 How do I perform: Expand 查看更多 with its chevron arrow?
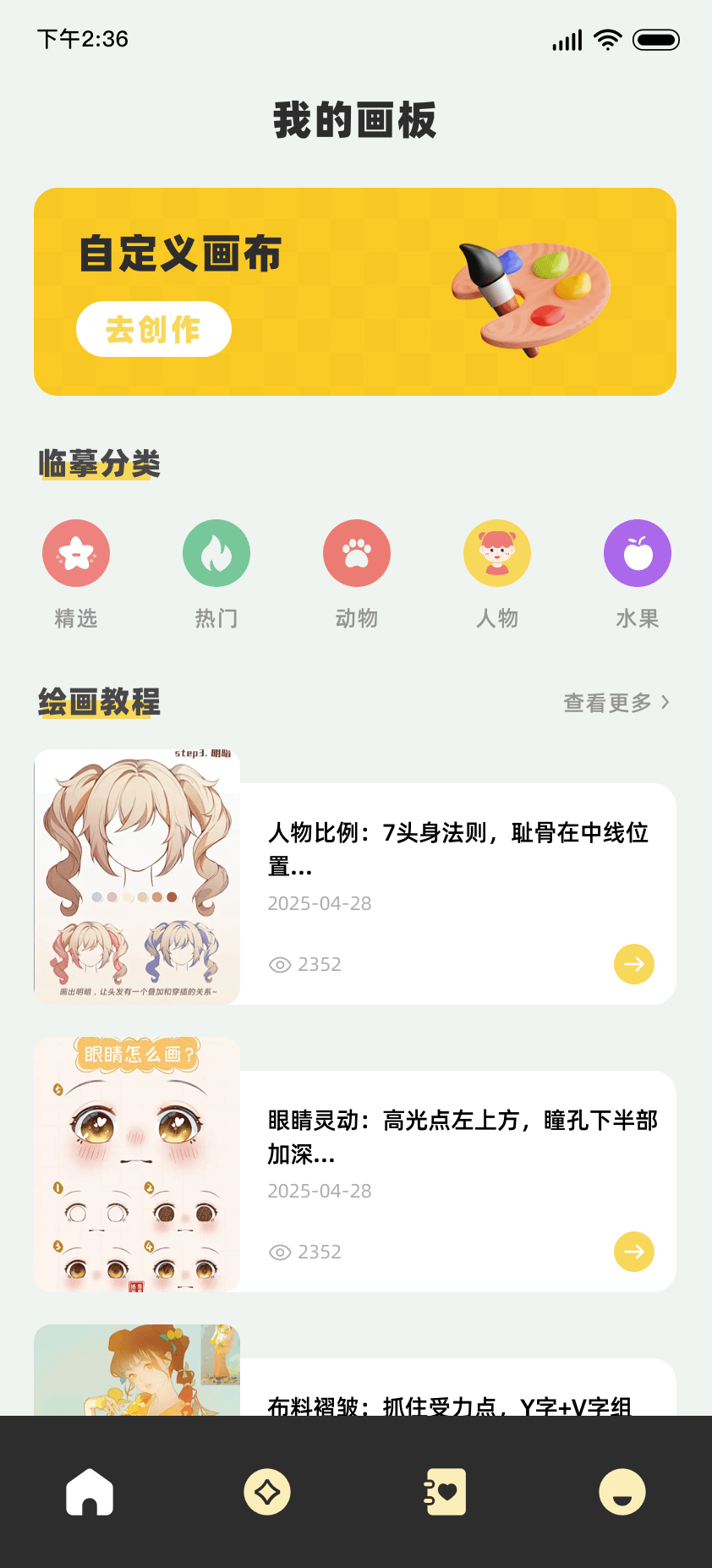click(x=616, y=703)
